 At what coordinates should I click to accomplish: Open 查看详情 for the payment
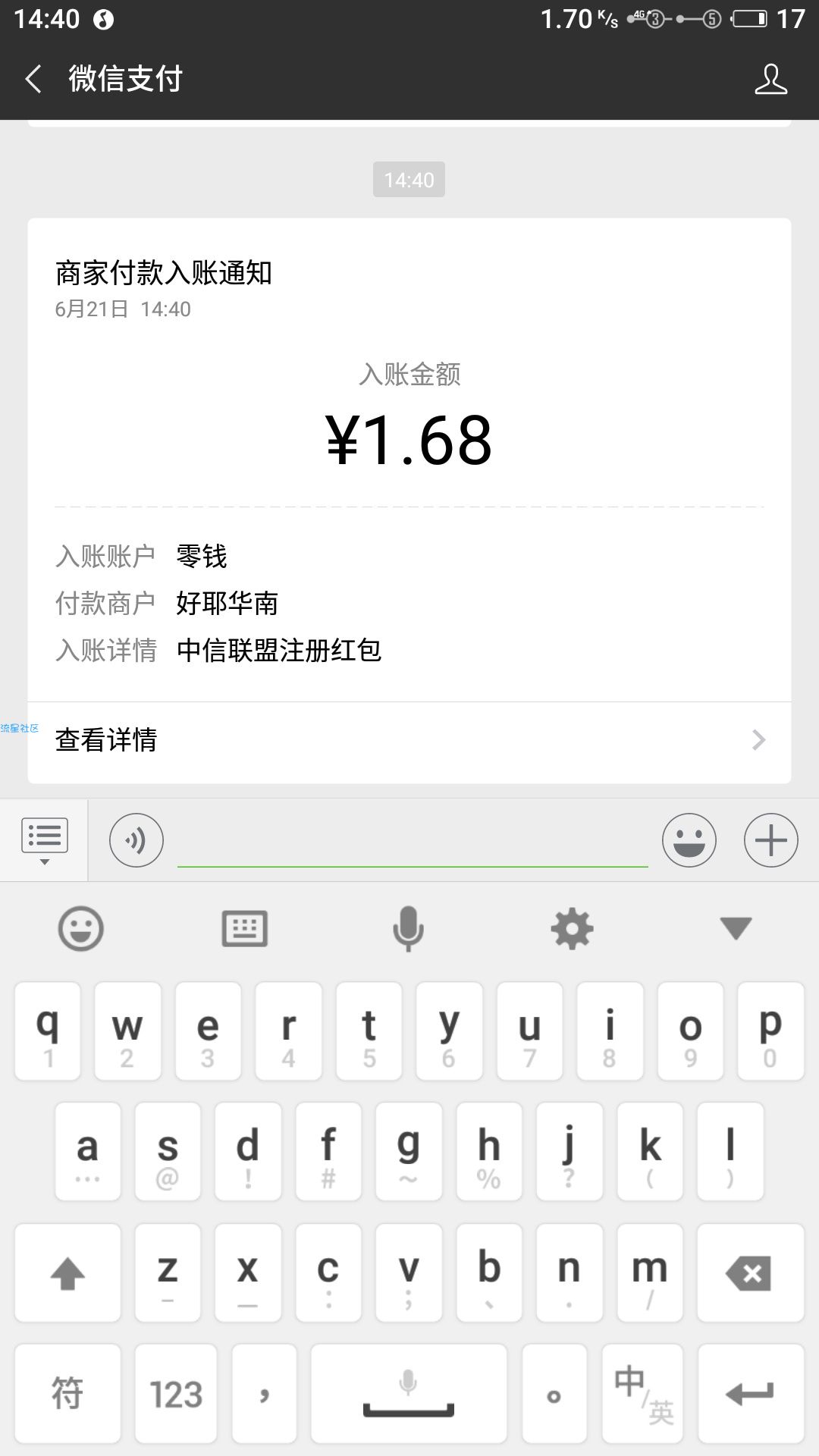coord(409,741)
